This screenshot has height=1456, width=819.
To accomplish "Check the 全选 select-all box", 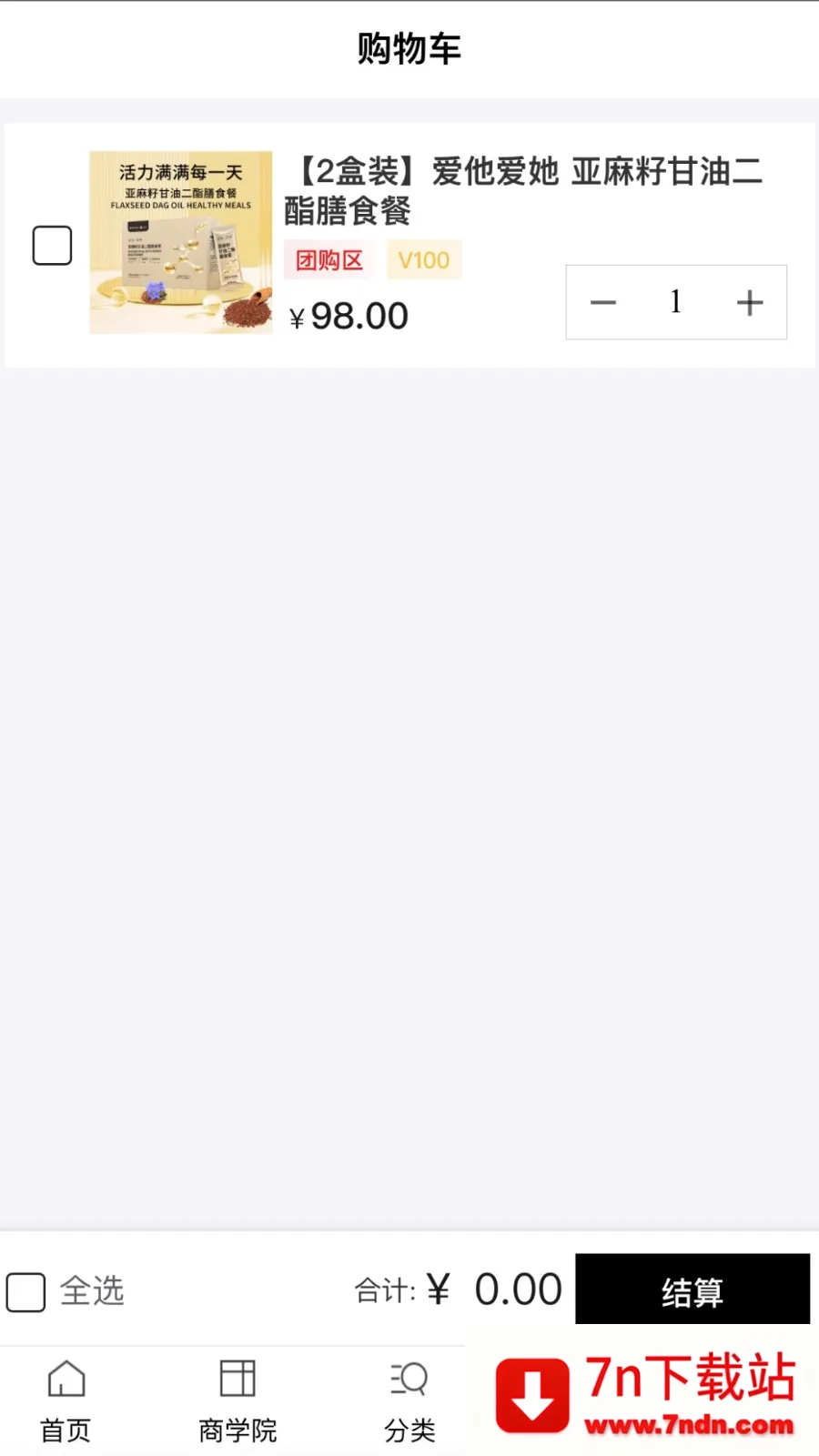I will 26,1291.
